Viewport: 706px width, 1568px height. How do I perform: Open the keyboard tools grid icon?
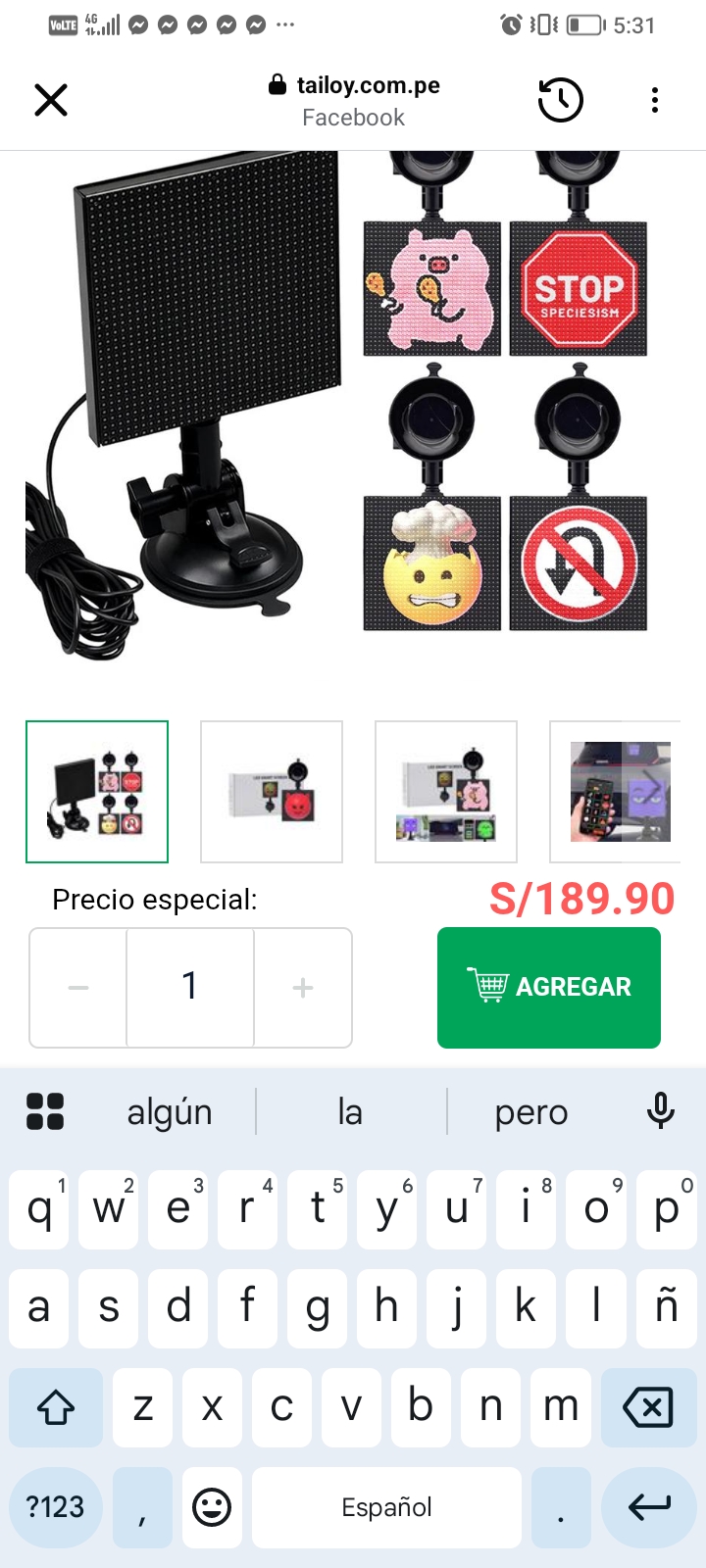45,1111
